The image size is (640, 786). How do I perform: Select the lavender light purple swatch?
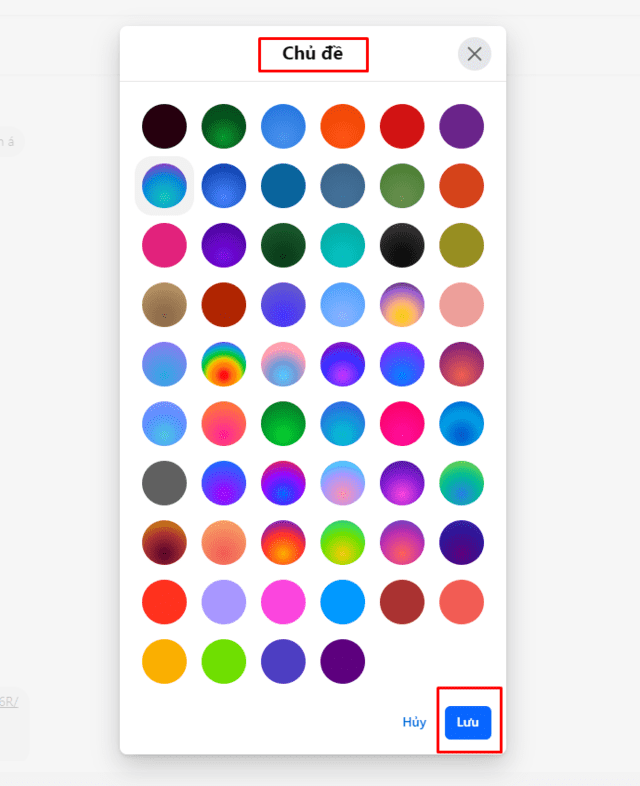point(224,602)
